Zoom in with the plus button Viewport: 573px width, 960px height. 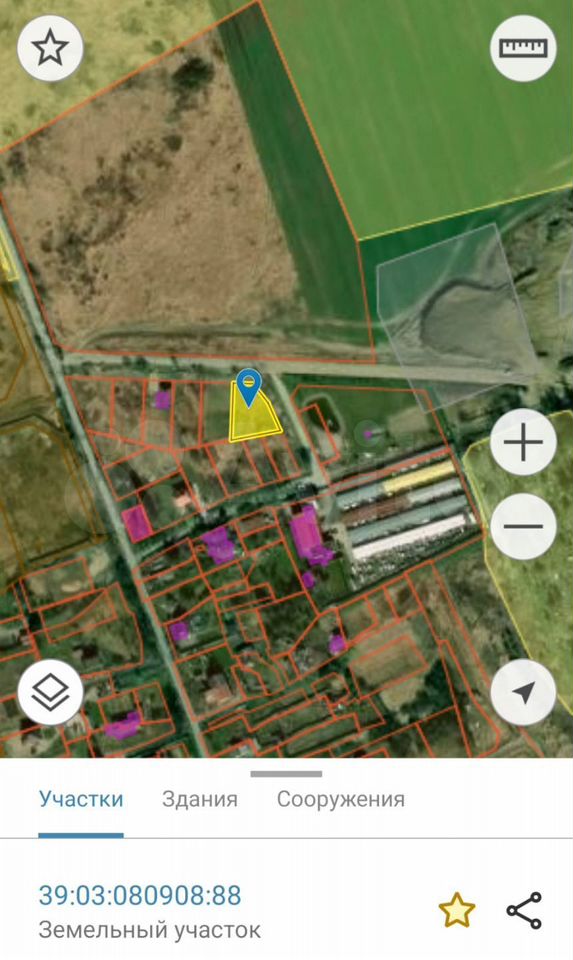point(523,442)
